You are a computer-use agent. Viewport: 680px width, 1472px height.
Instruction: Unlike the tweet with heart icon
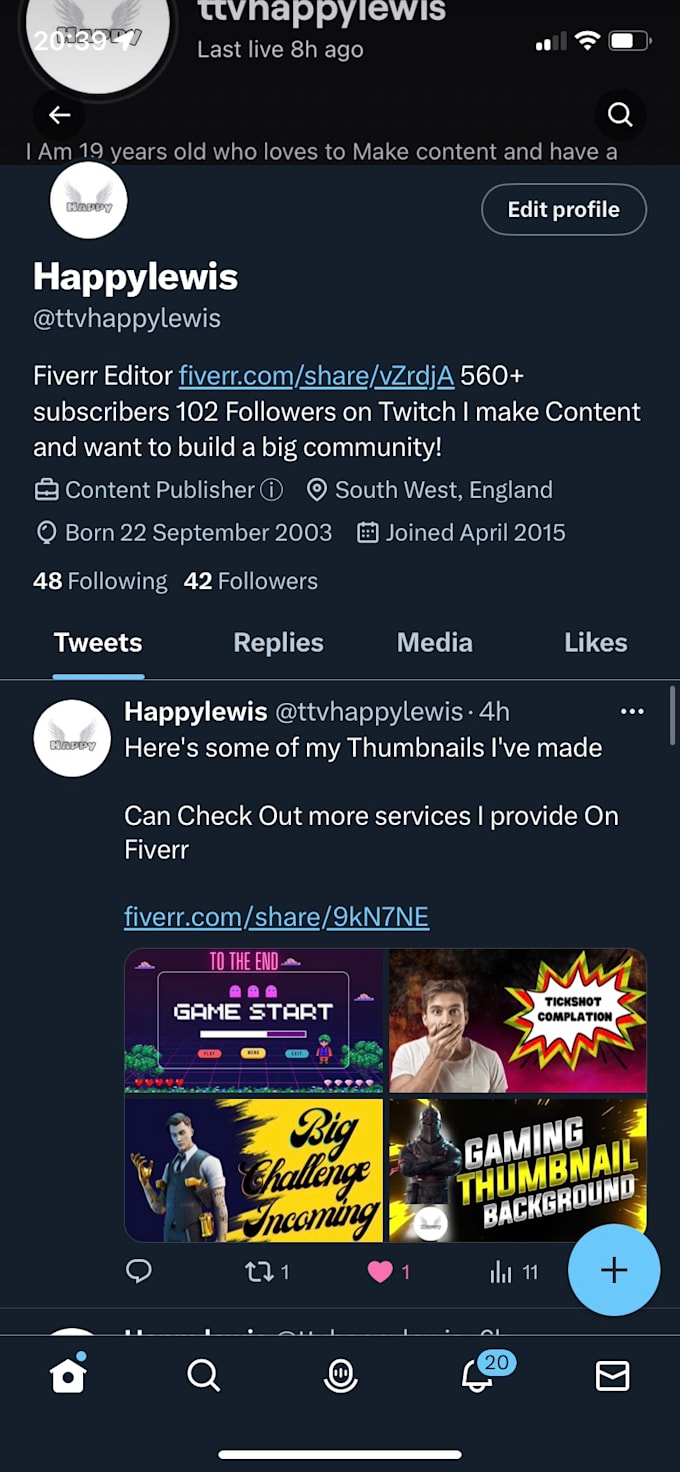(380, 1271)
